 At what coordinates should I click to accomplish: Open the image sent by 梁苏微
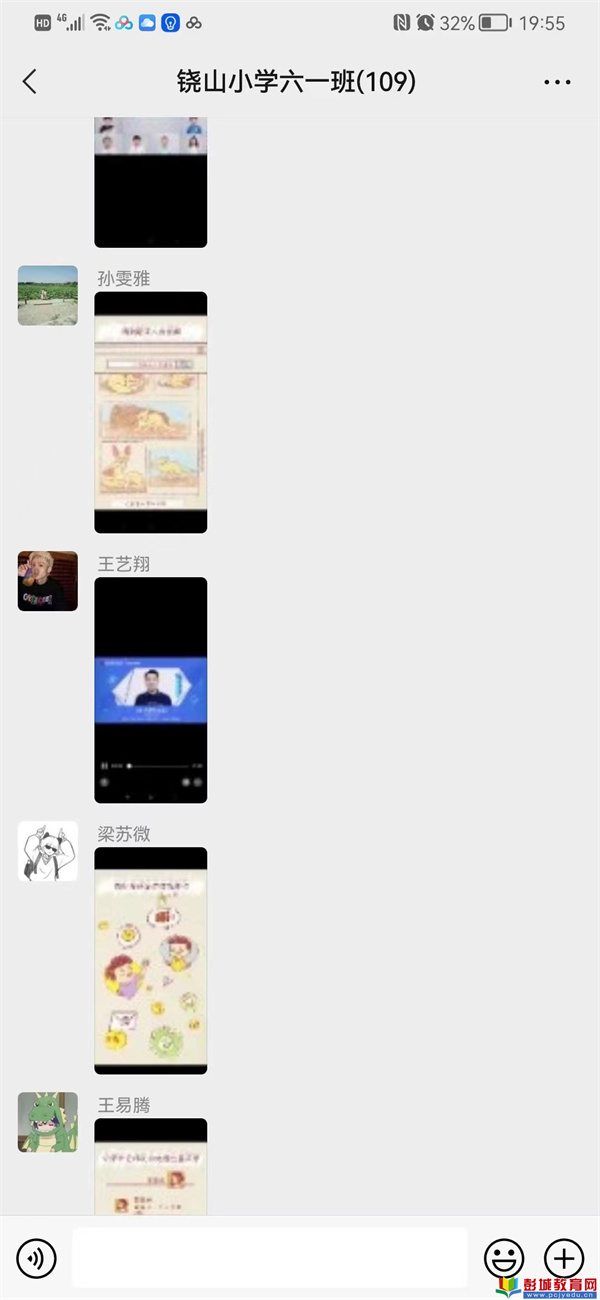(x=150, y=961)
